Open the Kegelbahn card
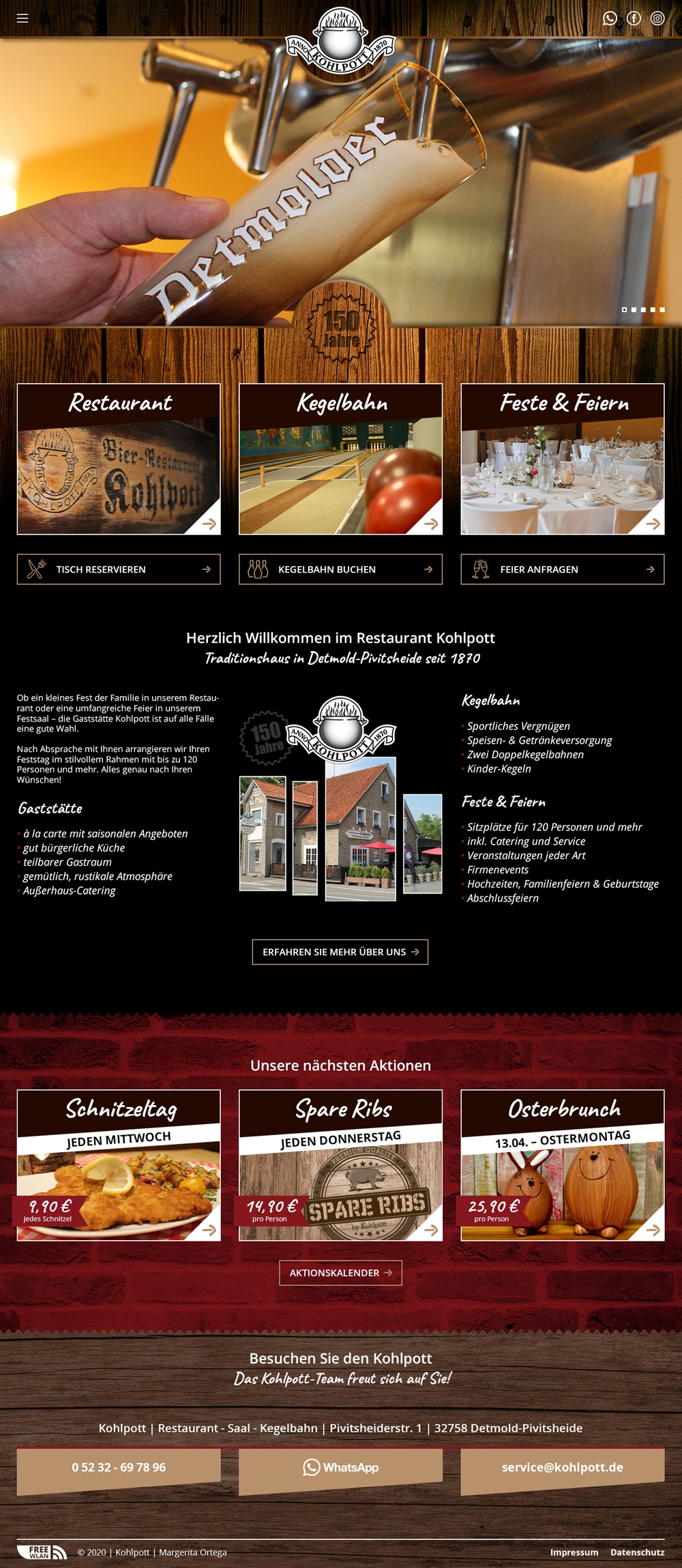The height and width of the screenshot is (1568, 682). (340, 459)
